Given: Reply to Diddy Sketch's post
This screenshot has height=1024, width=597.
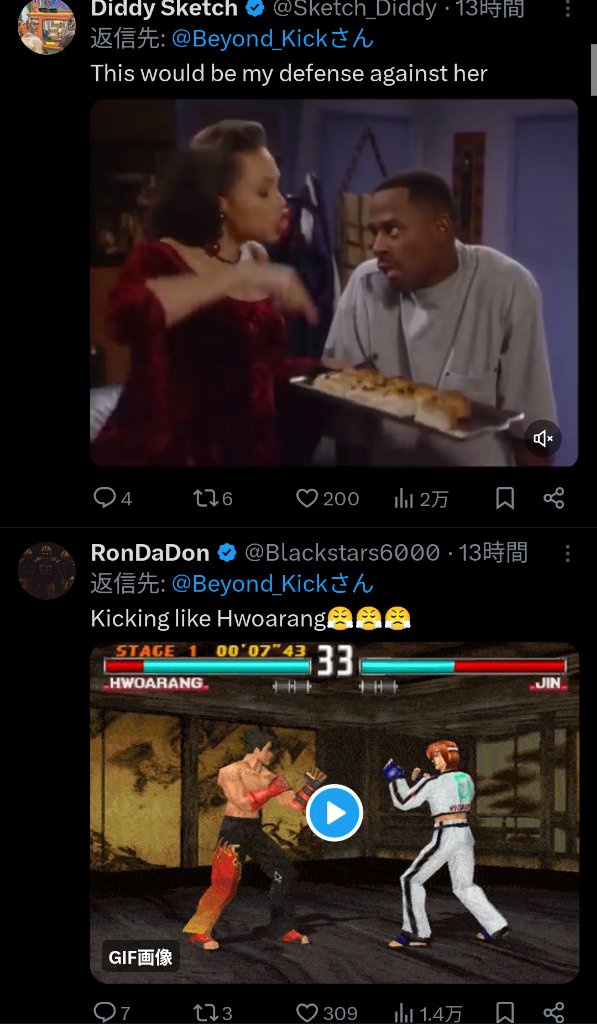Looking at the screenshot, I should coord(112,498).
